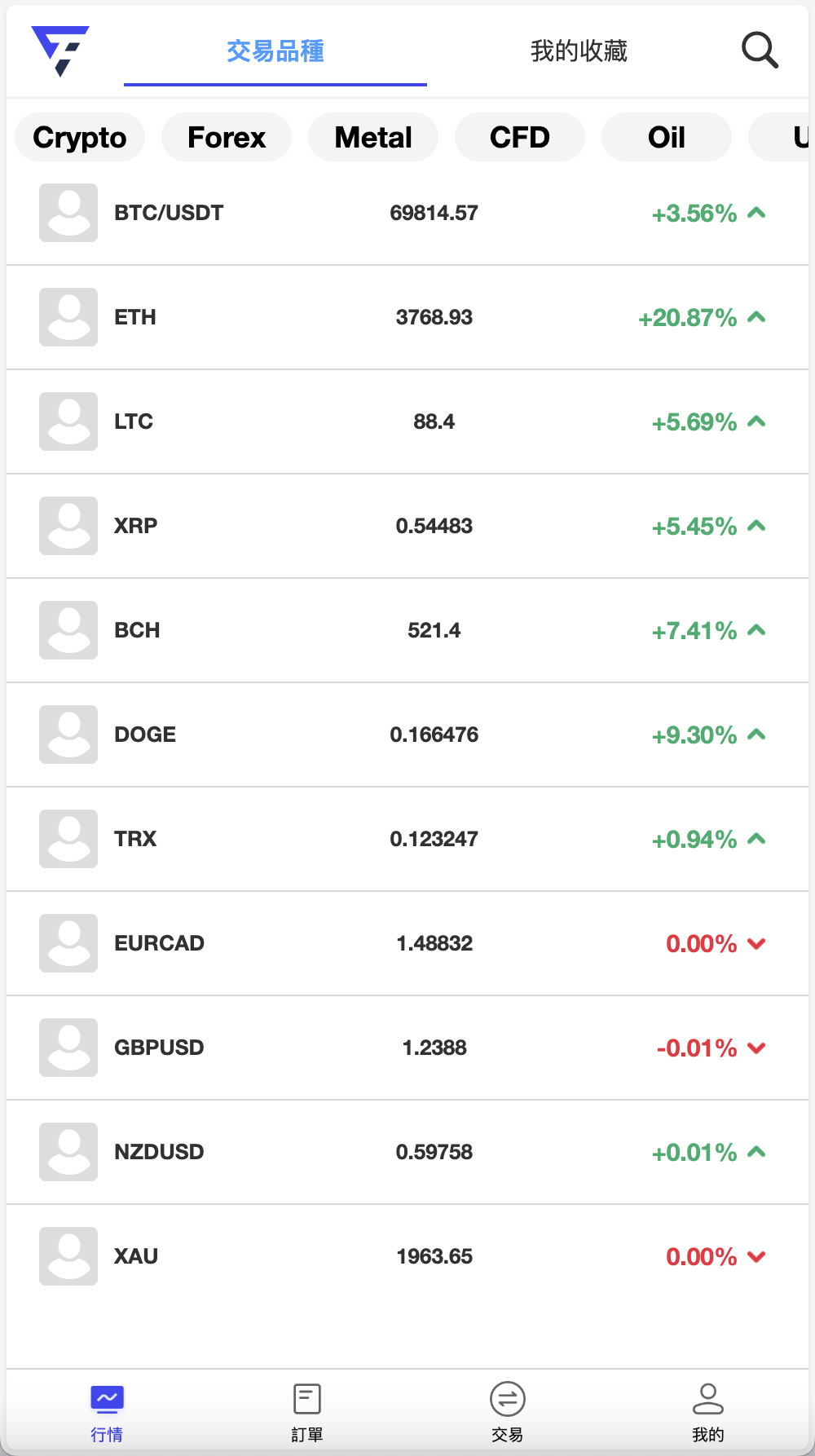Open the GBPUSD row
This screenshot has height=1456, width=815.
coord(407,1048)
